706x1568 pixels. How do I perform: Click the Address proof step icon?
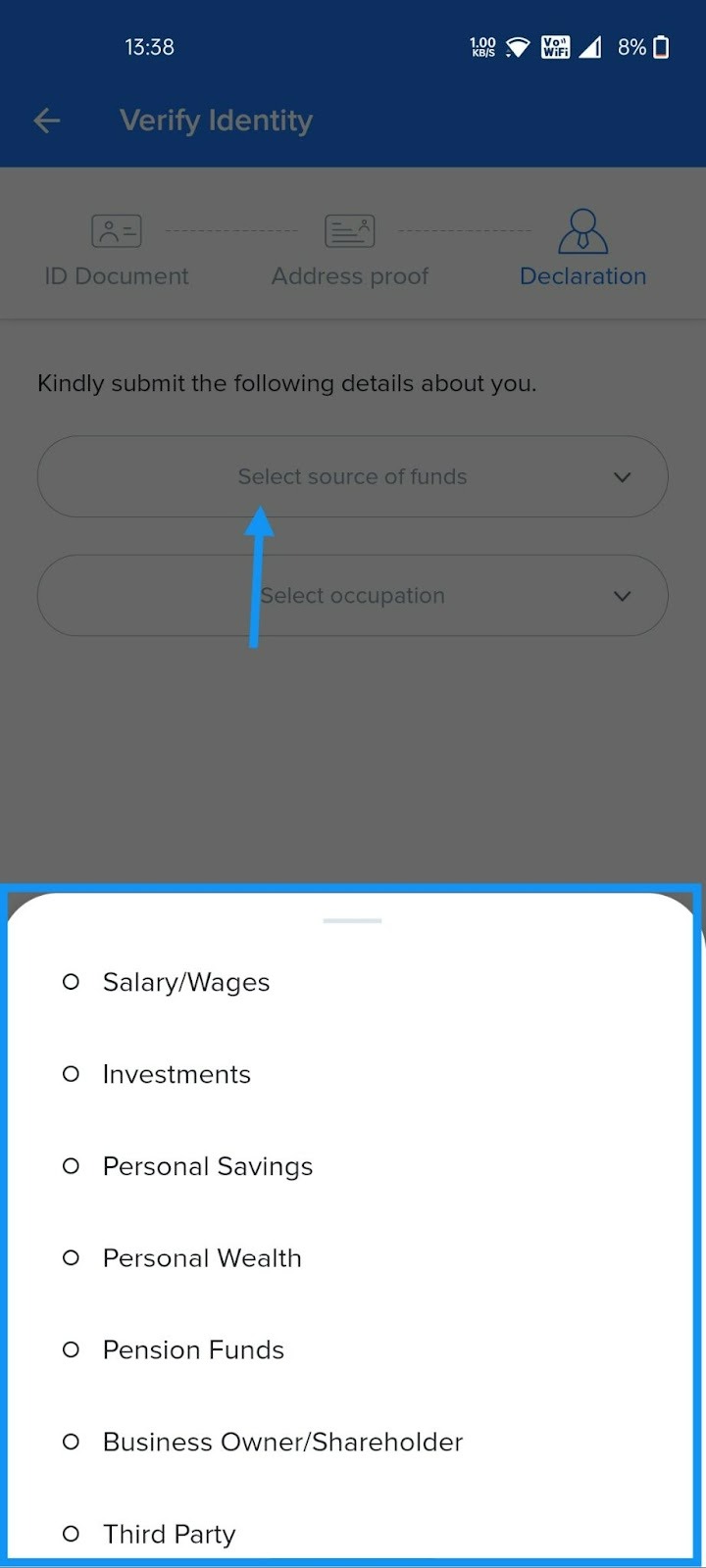pos(349,230)
